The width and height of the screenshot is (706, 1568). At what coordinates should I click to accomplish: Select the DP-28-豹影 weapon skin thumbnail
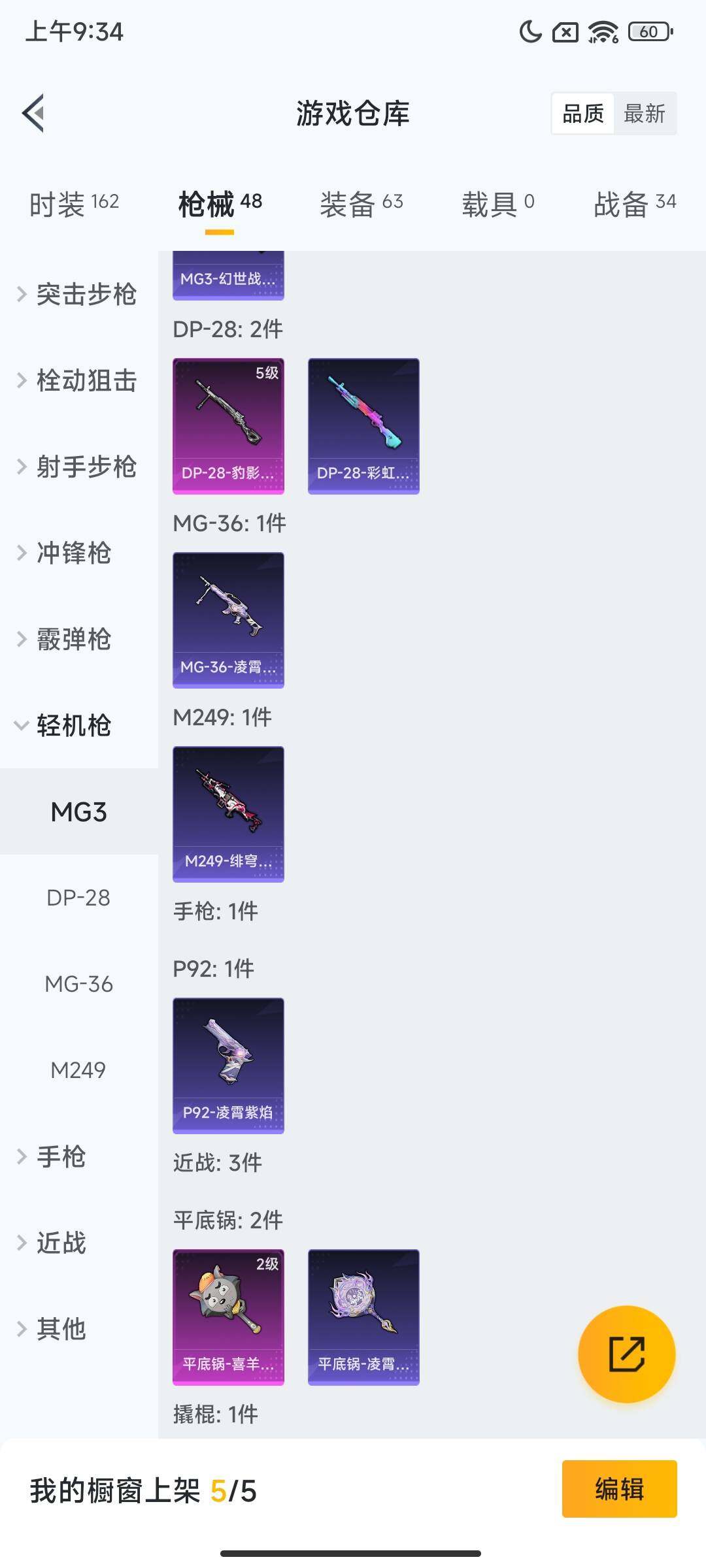tap(228, 423)
